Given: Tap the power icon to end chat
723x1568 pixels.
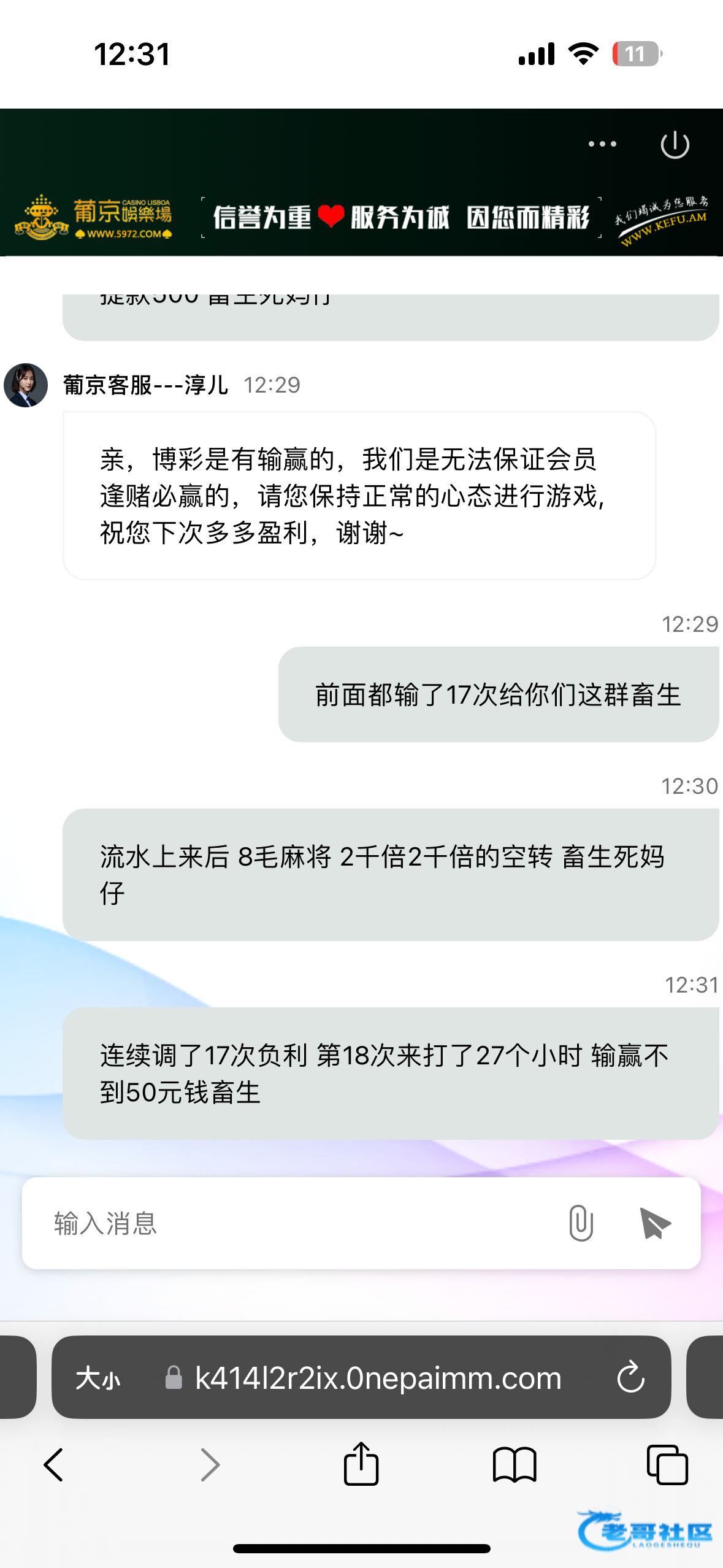Looking at the screenshot, I should click(x=675, y=145).
